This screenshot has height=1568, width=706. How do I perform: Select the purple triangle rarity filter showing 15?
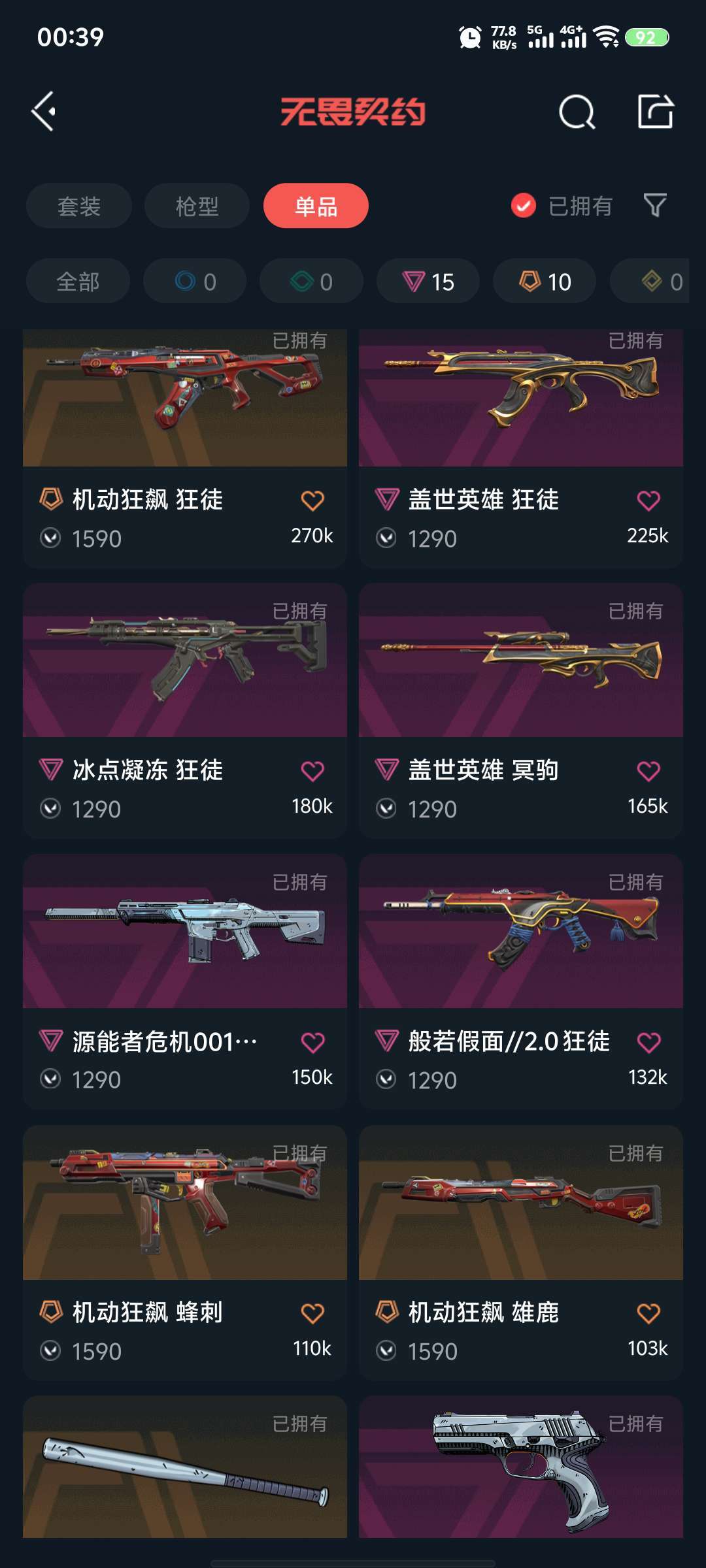[428, 282]
